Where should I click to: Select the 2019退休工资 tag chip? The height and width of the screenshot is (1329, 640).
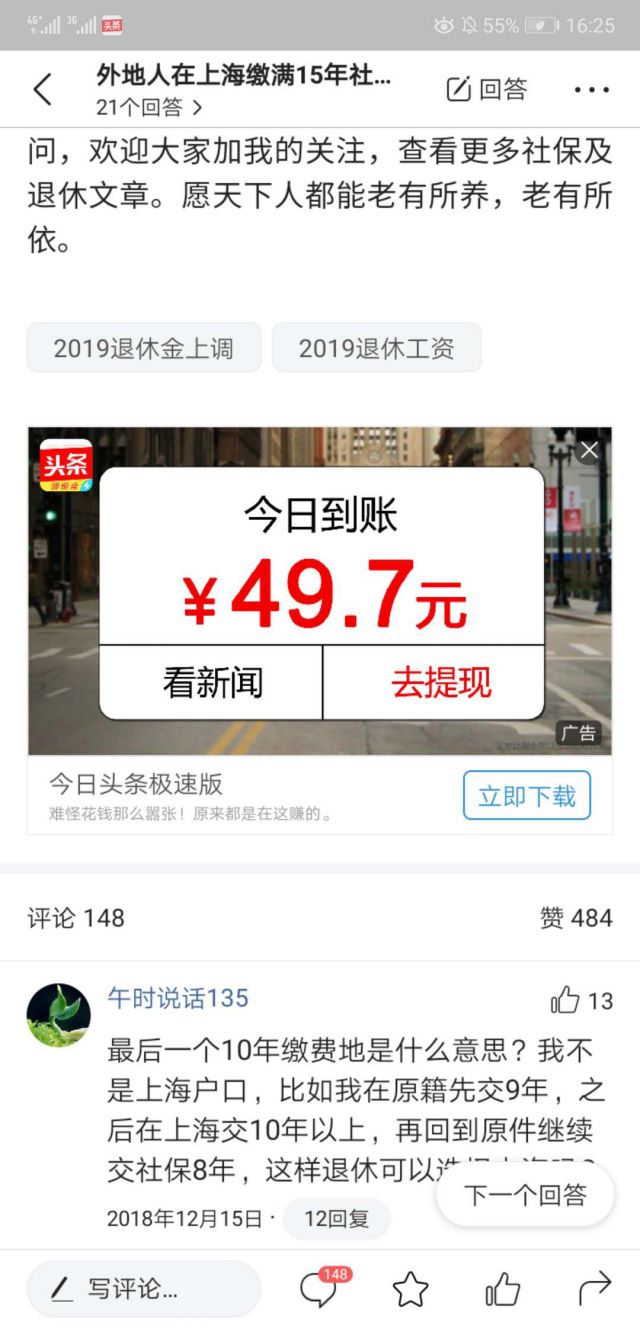[x=376, y=348]
